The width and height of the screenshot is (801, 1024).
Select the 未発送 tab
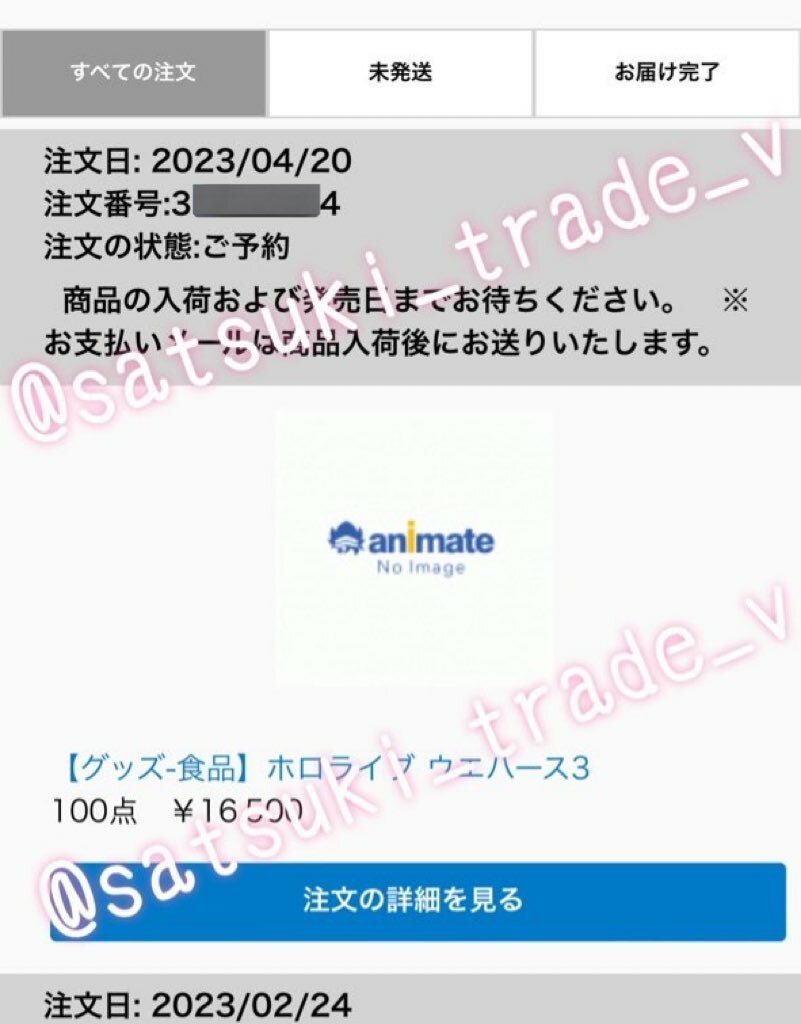point(400,73)
